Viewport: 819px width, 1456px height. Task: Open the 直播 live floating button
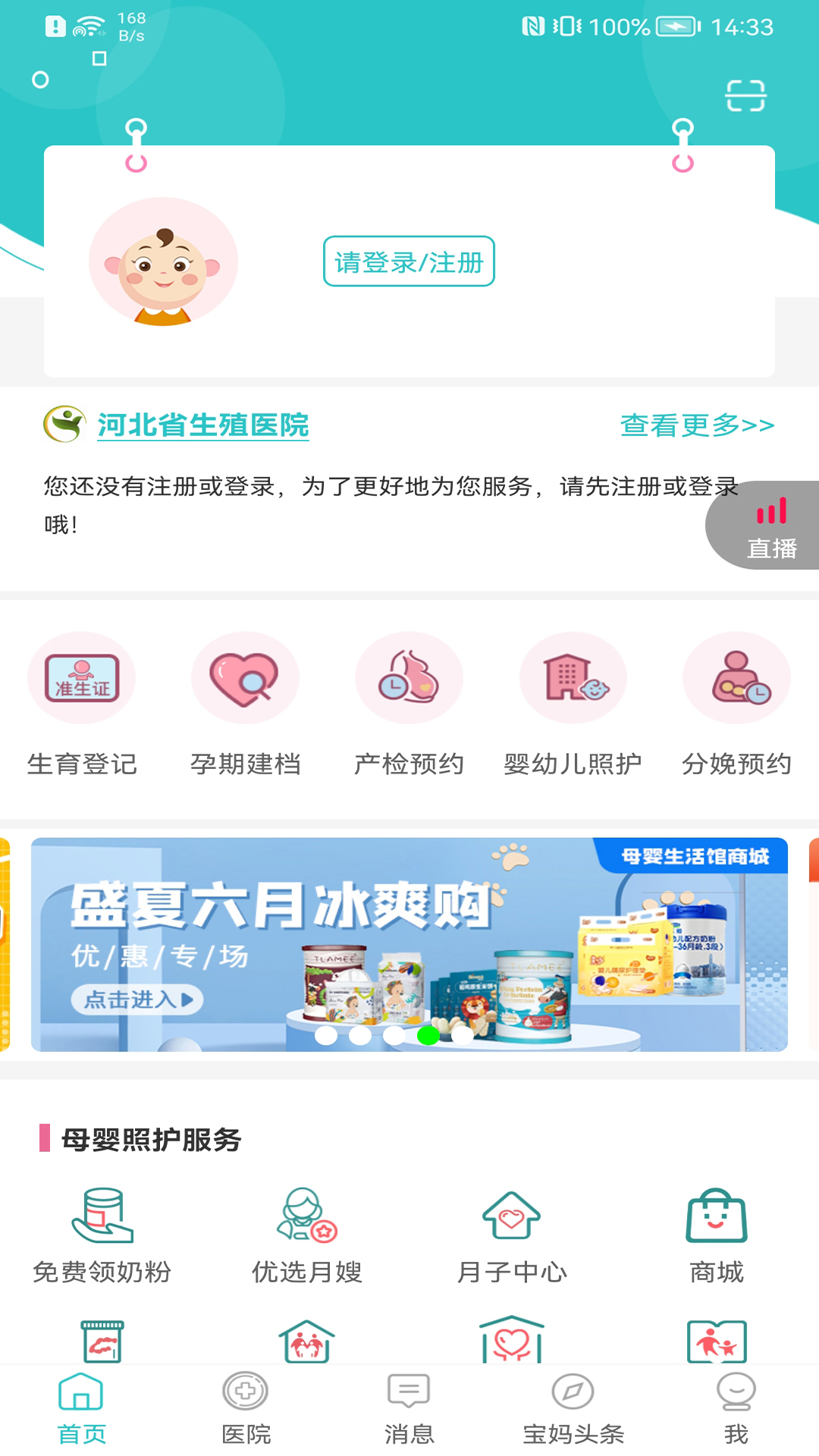click(x=767, y=526)
